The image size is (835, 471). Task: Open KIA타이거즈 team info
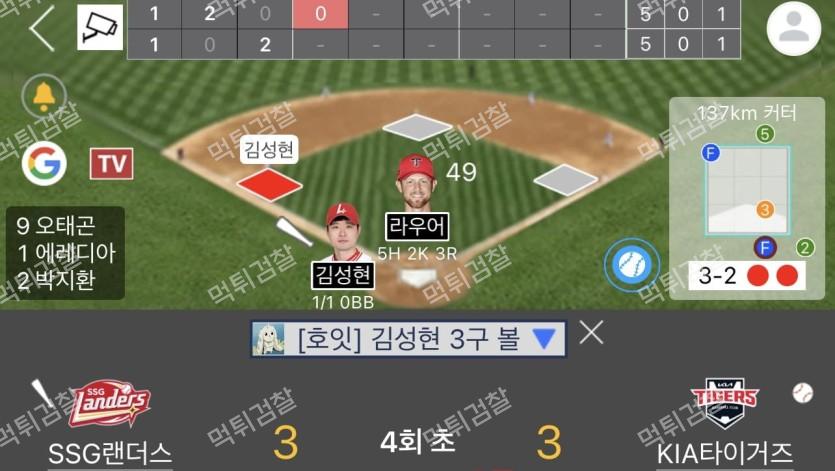tap(725, 420)
